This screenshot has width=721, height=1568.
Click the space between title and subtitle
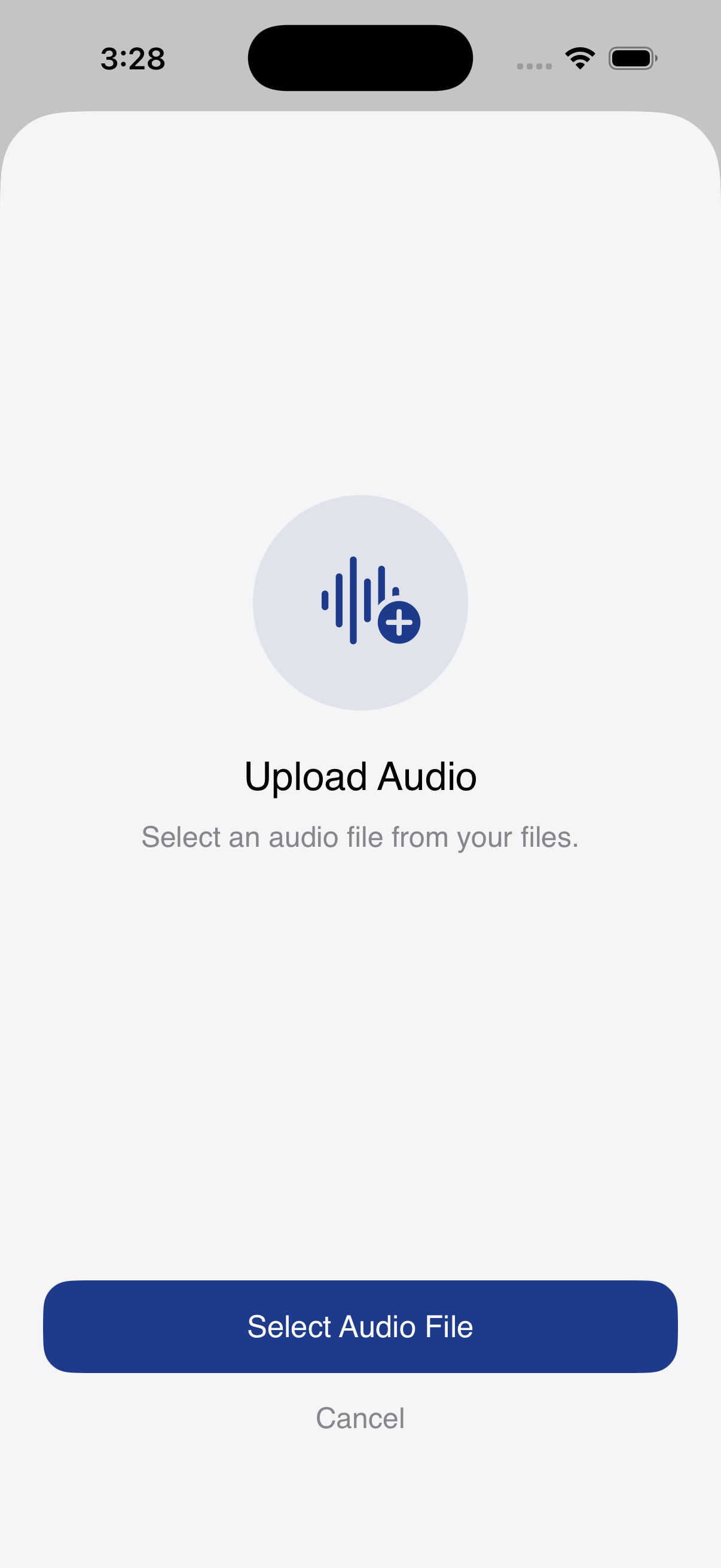click(x=360, y=807)
